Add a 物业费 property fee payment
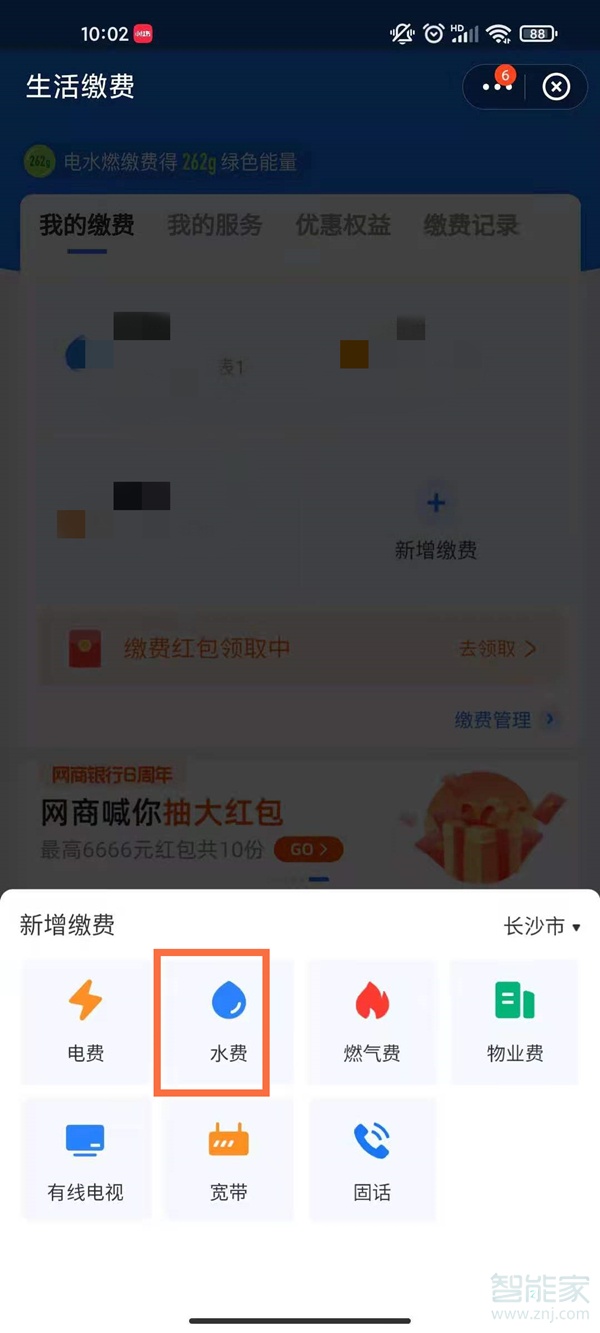This screenshot has height=1333, width=600. pos(515,1022)
